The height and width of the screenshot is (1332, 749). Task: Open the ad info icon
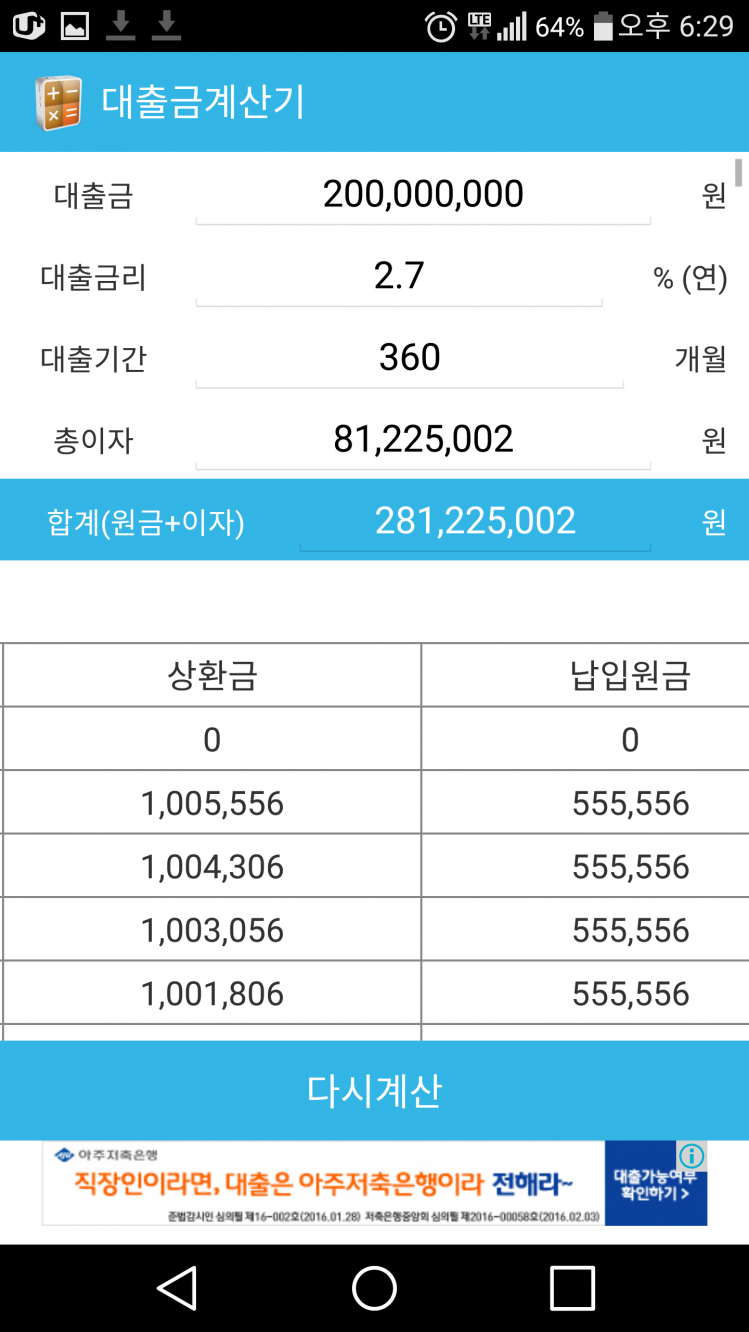click(x=692, y=1157)
